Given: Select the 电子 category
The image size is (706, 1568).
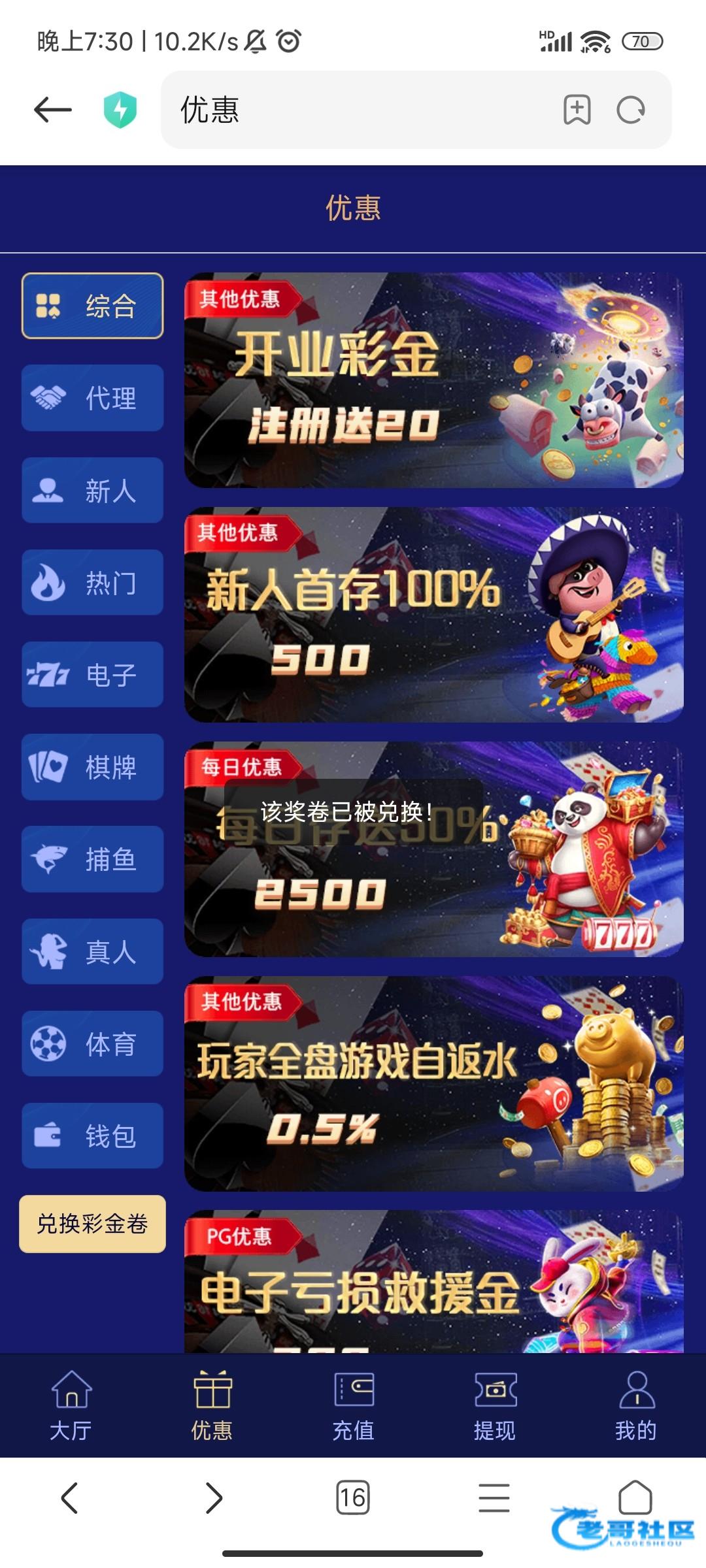Looking at the screenshot, I should coord(92,674).
